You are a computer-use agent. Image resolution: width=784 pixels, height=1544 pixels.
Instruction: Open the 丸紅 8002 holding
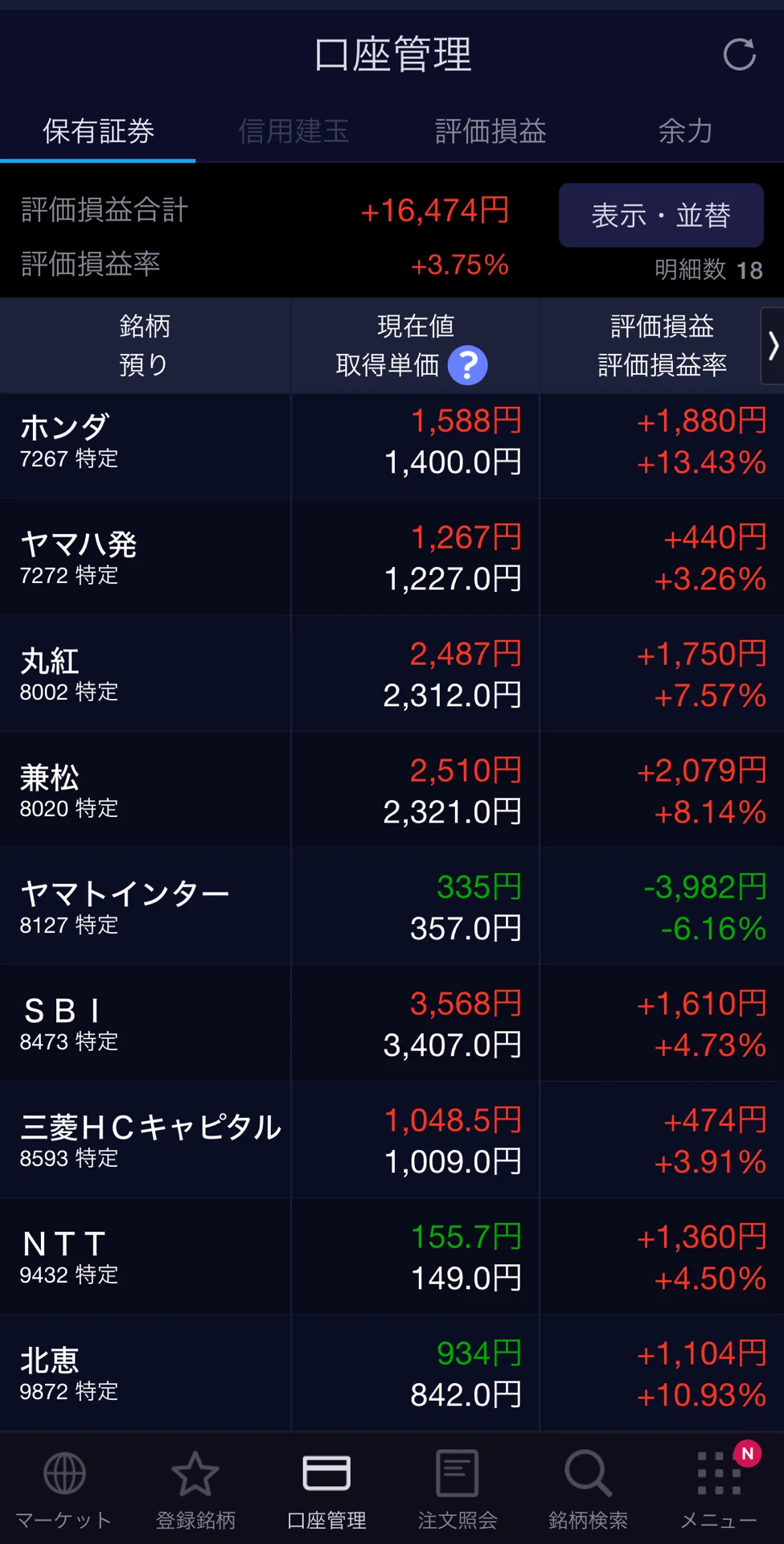click(x=392, y=674)
